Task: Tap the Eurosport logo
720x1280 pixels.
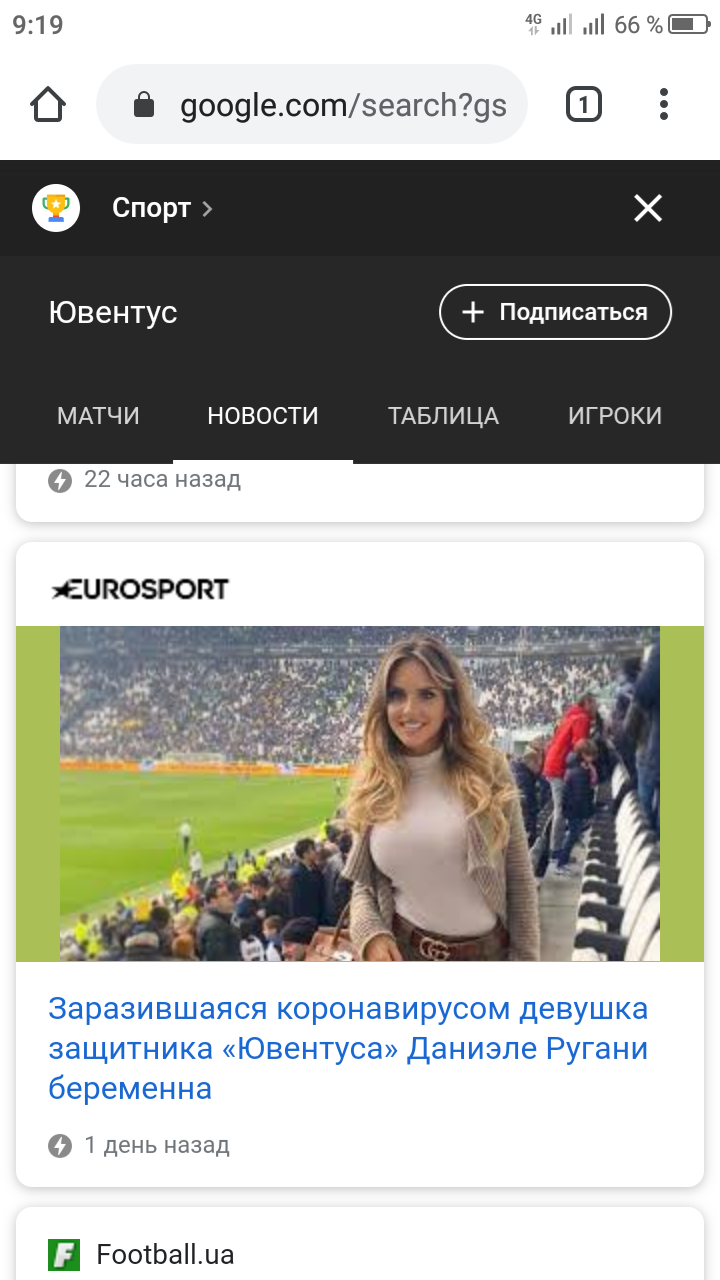Action: 140,588
